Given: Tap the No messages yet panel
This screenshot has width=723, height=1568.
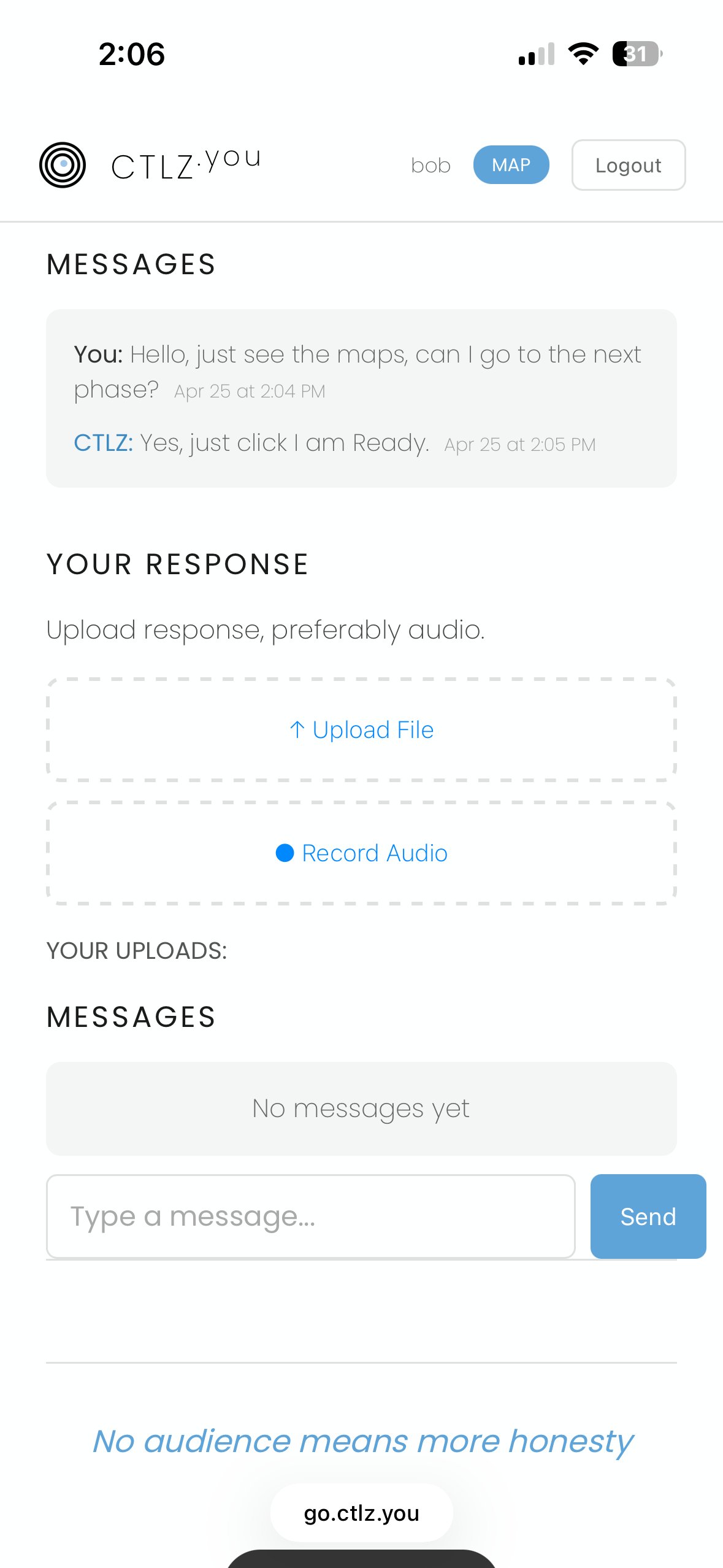Looking at the screenshot, I should point(361,1108).
